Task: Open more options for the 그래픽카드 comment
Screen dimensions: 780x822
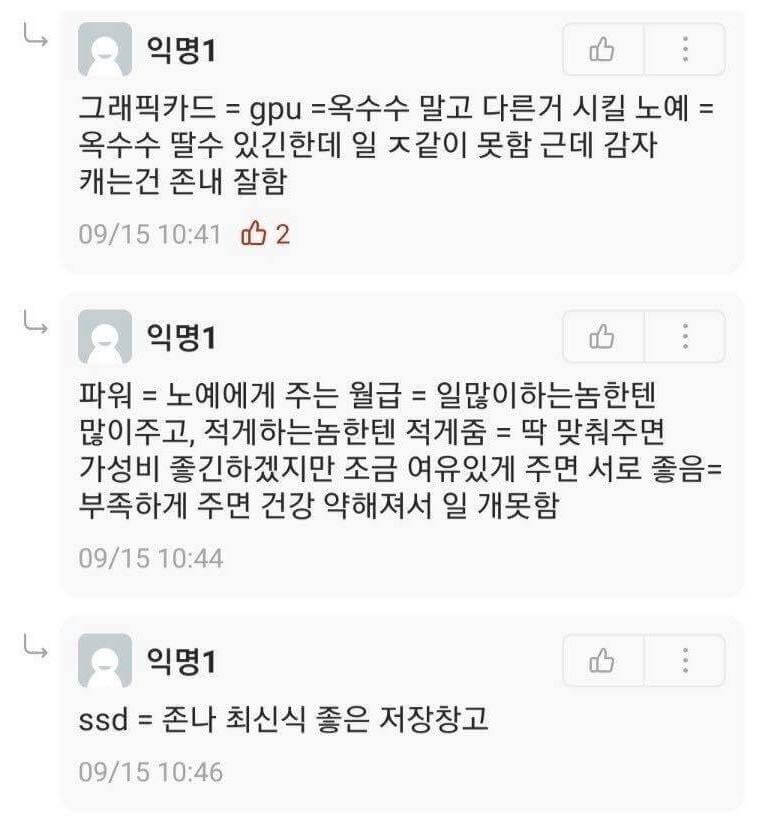Action: [685, 49]
